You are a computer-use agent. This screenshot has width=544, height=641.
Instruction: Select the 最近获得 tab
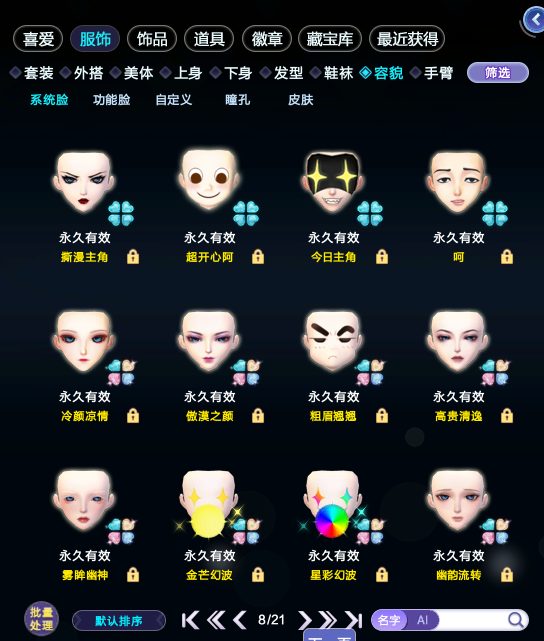[407, 39]
